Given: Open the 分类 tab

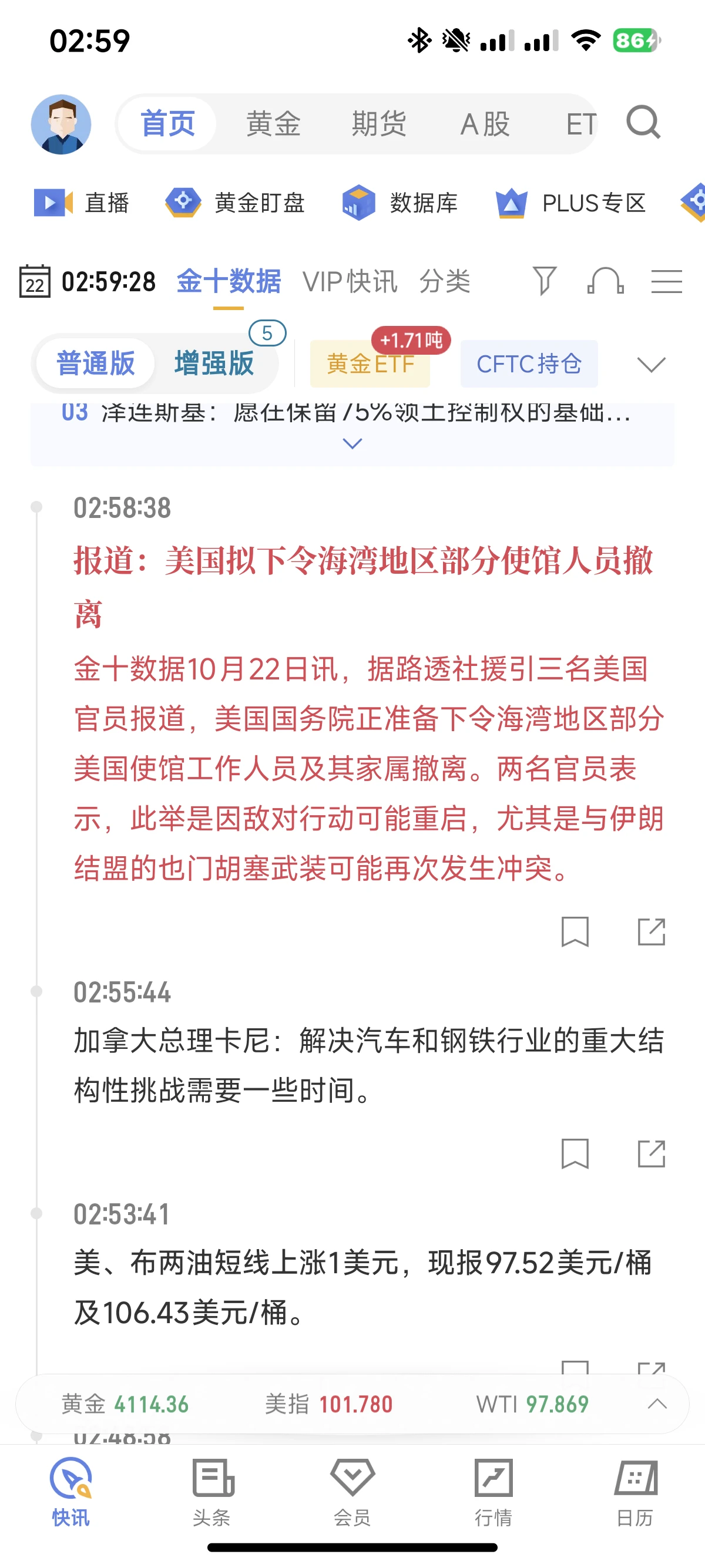Looking at the screenshot, I should pyautogui.click(x=444, y=282).
